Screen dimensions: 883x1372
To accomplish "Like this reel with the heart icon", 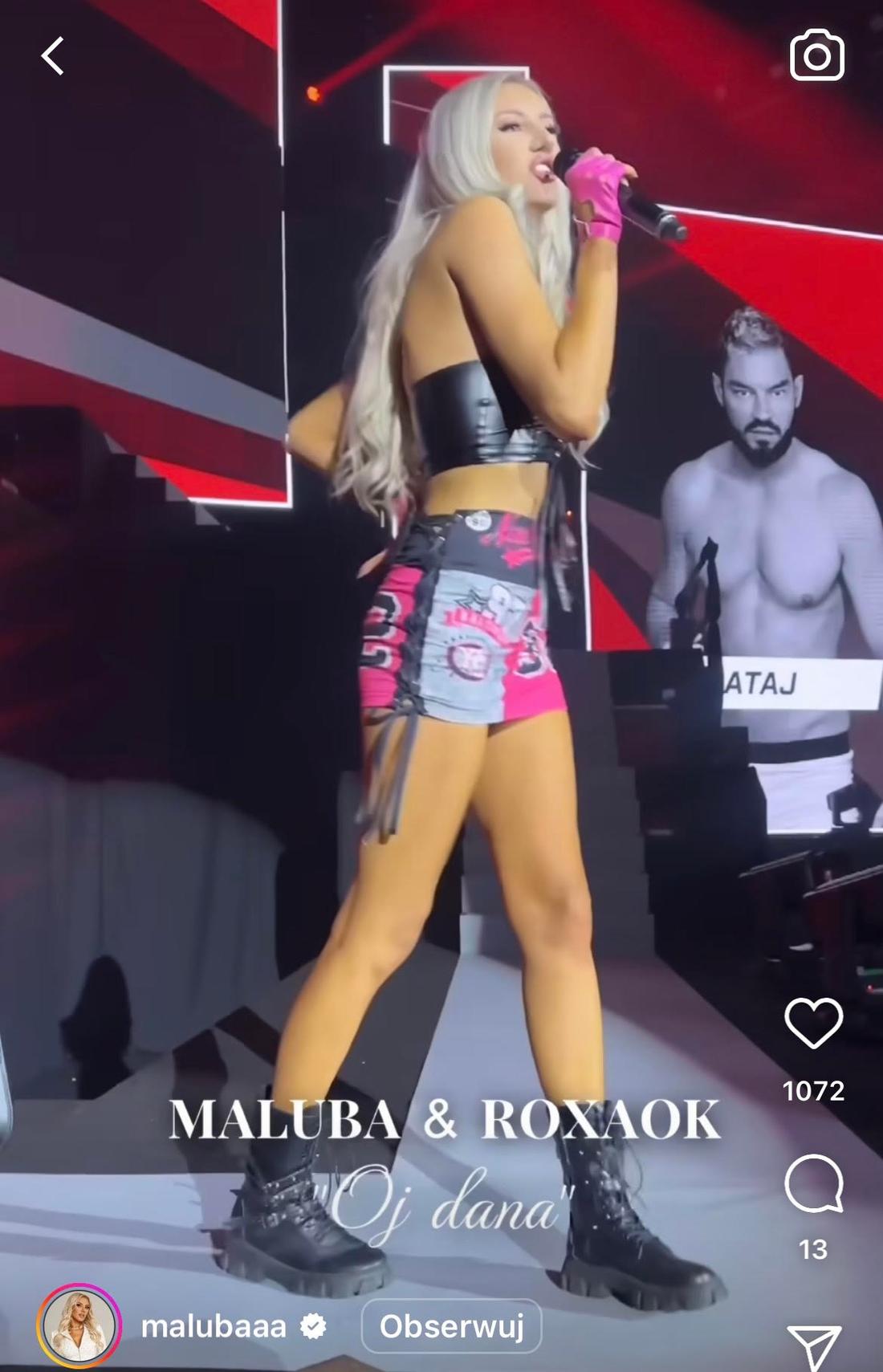I will (813, 1024).
